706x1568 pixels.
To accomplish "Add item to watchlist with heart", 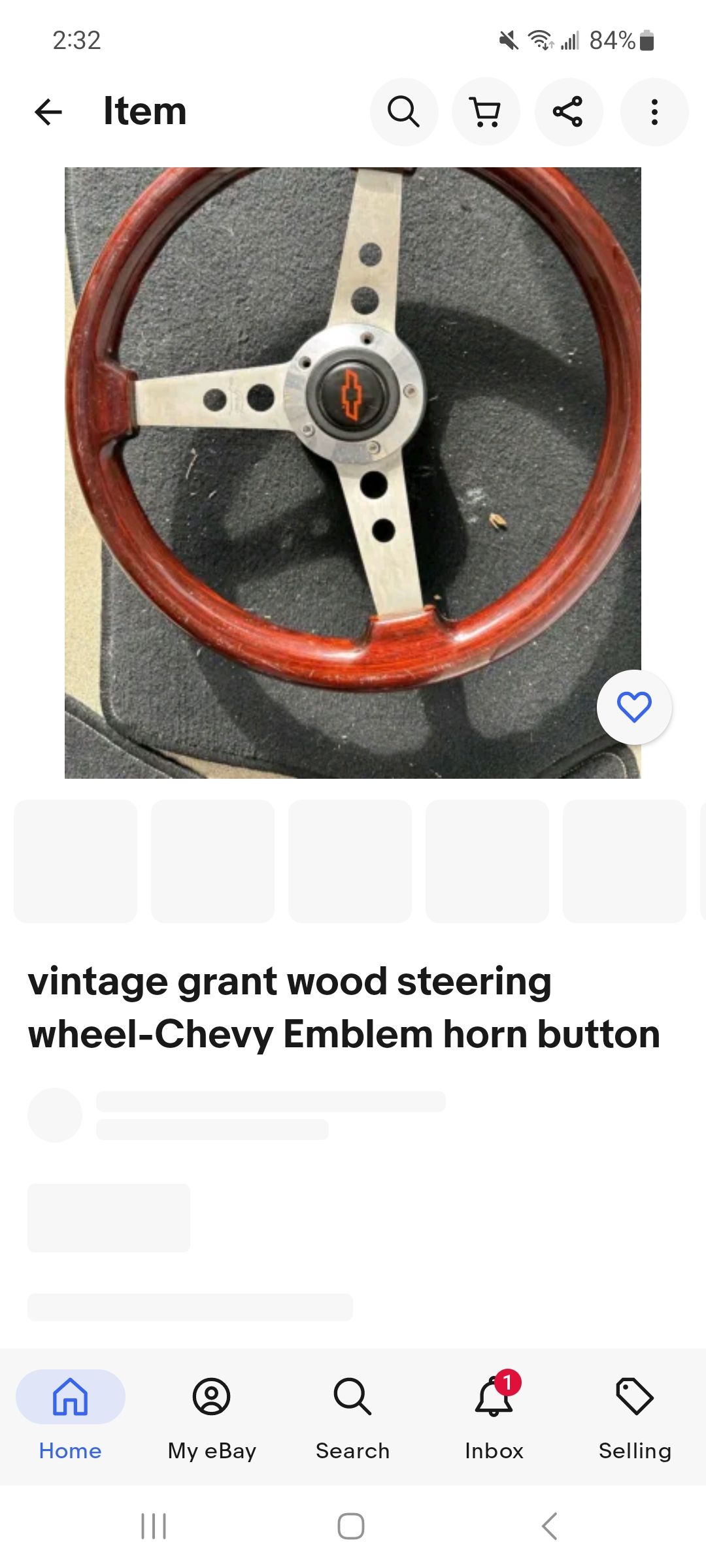I will point(634,707).
